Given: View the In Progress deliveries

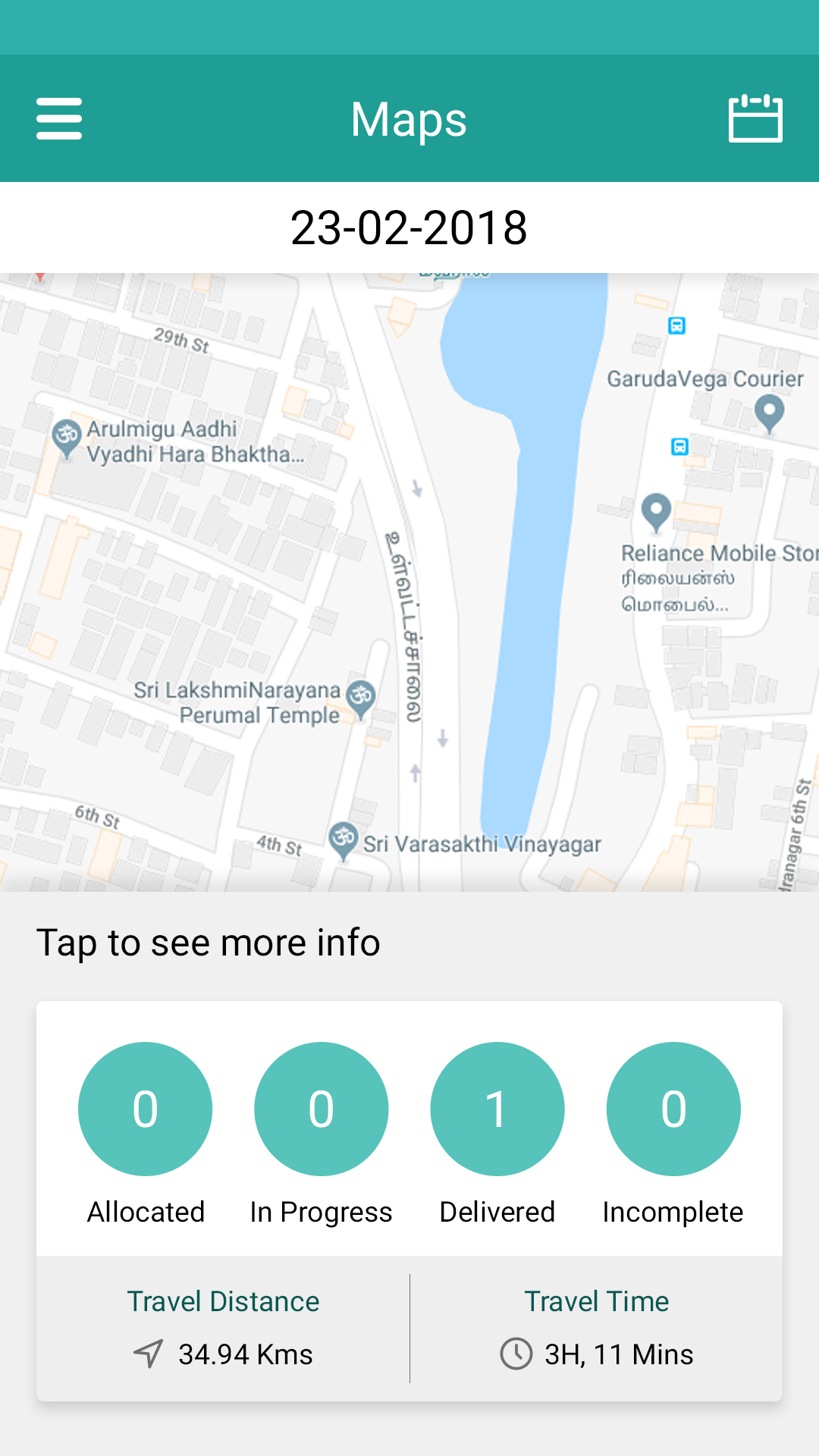Looking at the screenshot, I should point(322,1109).
